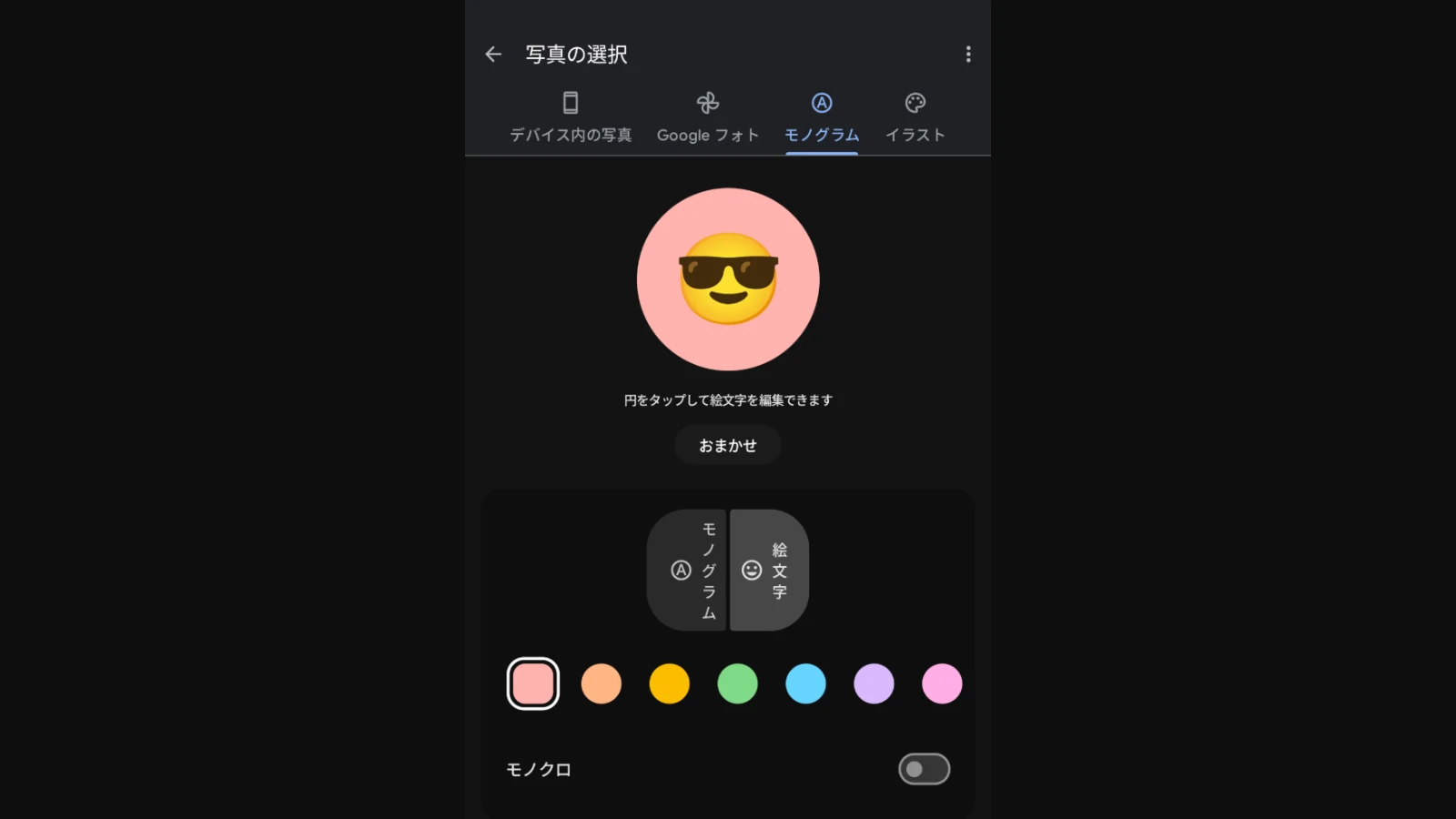Select the magenta pink color swatch
The height and width of the screenshot is (819, 1456).
942,683
